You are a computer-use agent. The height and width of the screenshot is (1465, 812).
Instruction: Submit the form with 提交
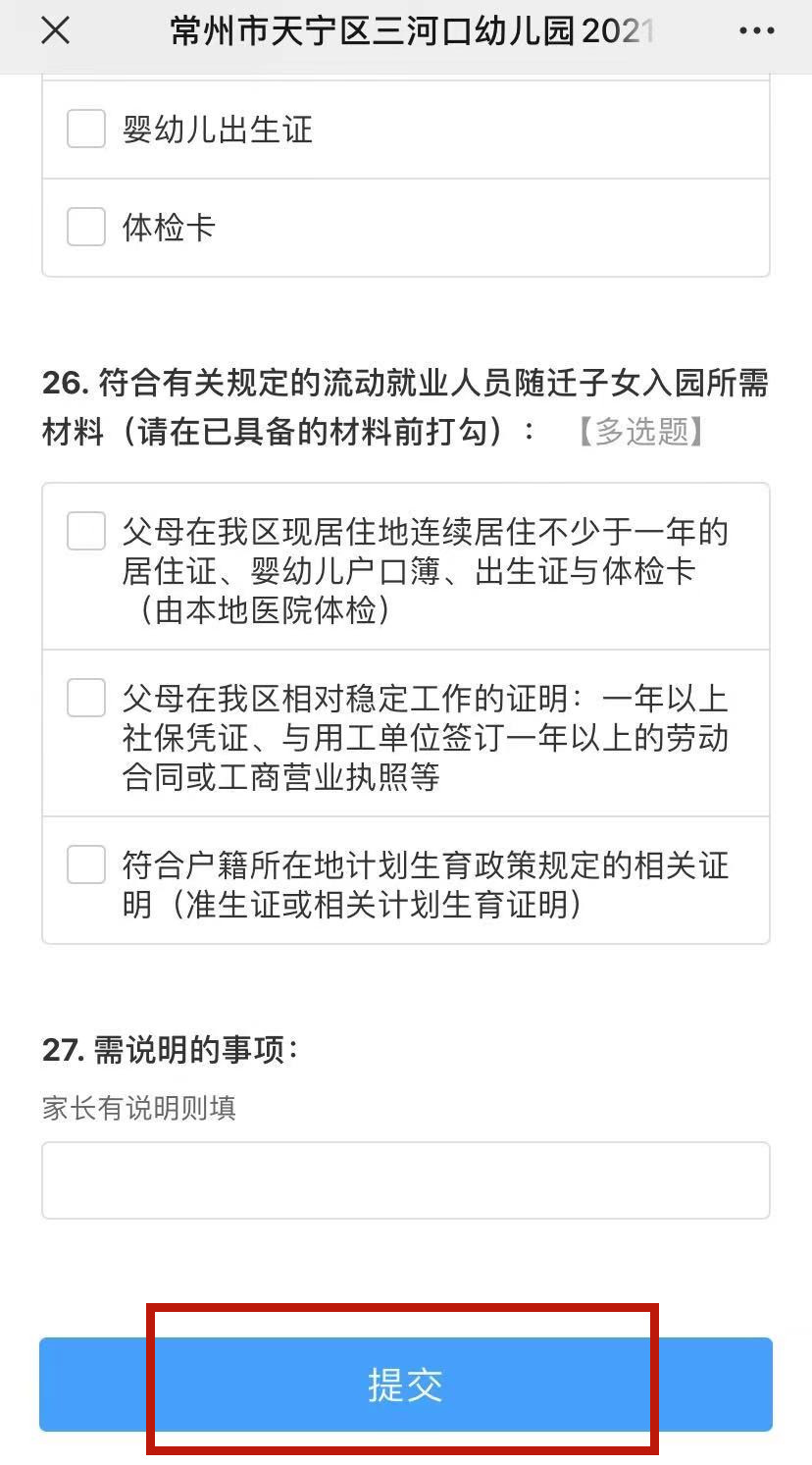point(405,1385)
